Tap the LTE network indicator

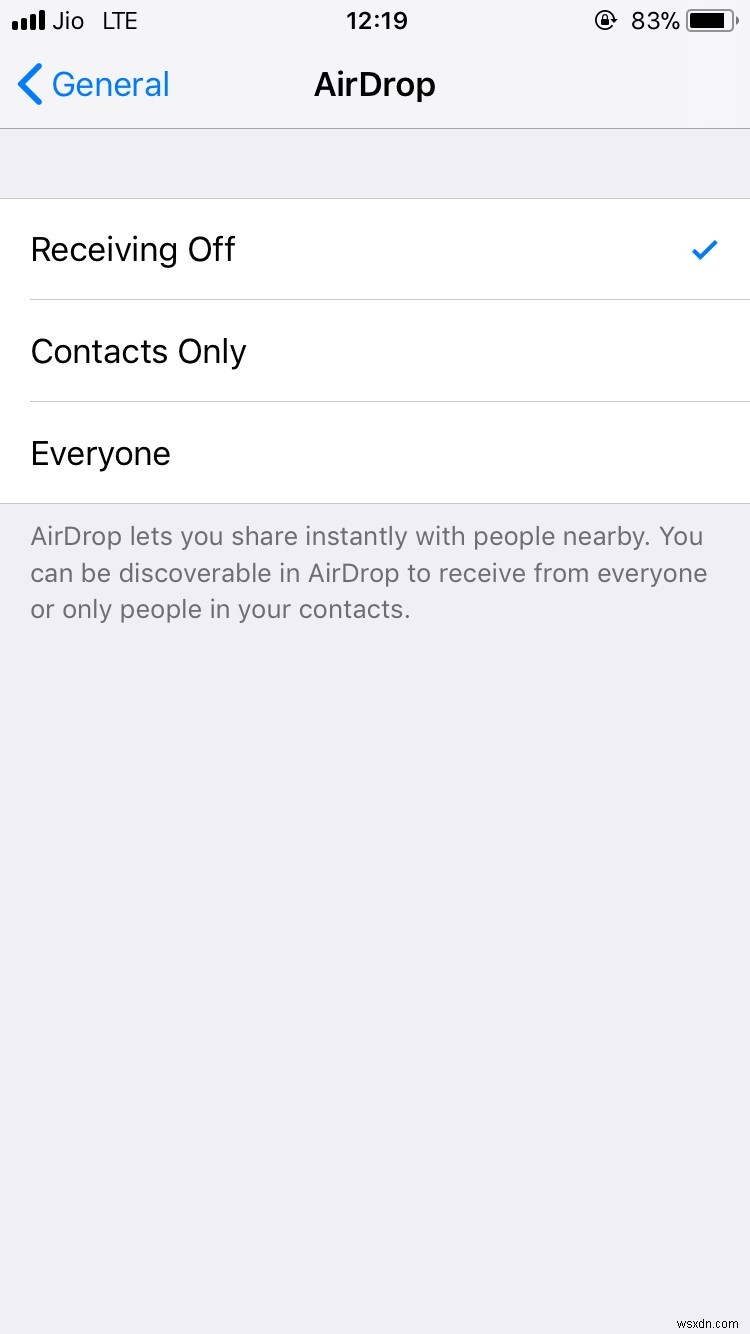tap(120, 20)
